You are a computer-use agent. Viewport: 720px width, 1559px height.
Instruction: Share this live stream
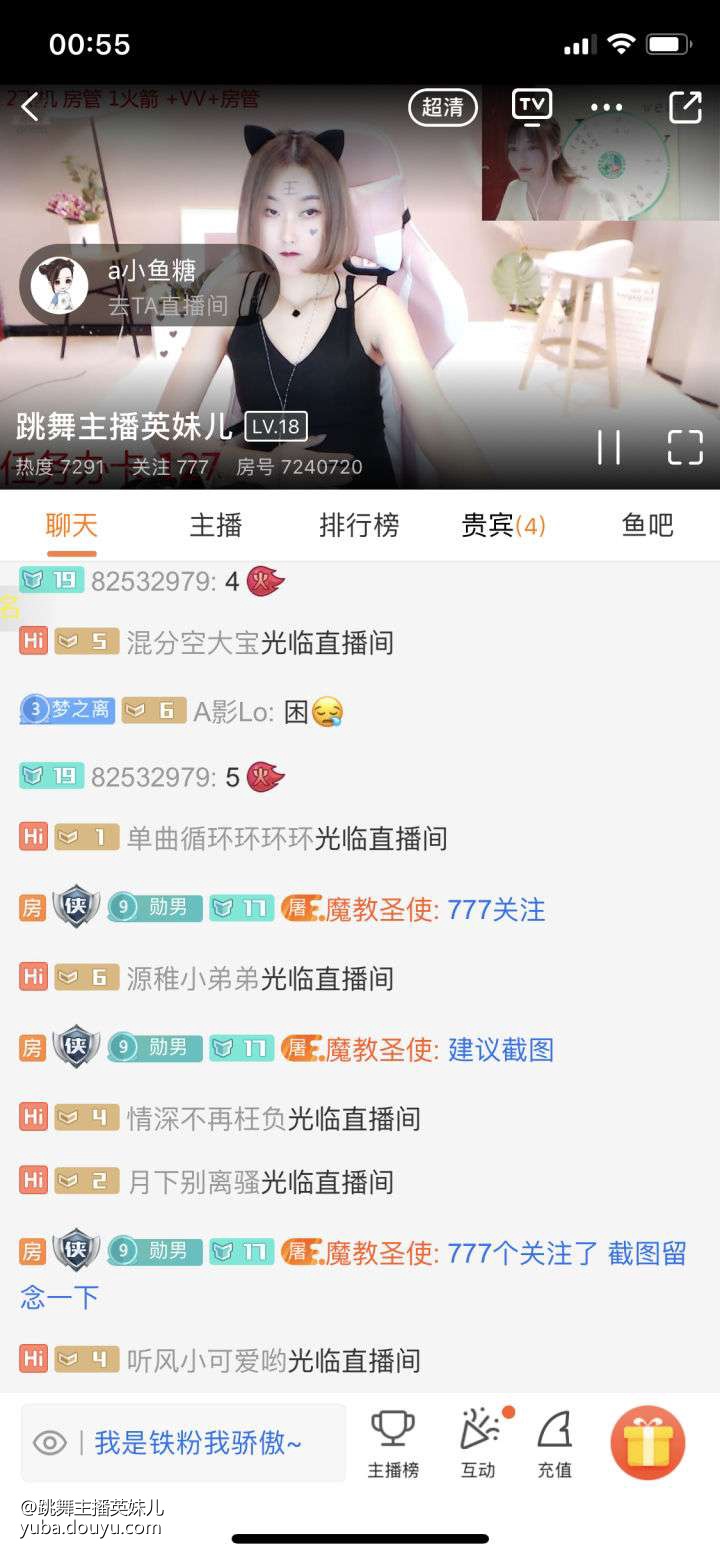tap(685, 107)
